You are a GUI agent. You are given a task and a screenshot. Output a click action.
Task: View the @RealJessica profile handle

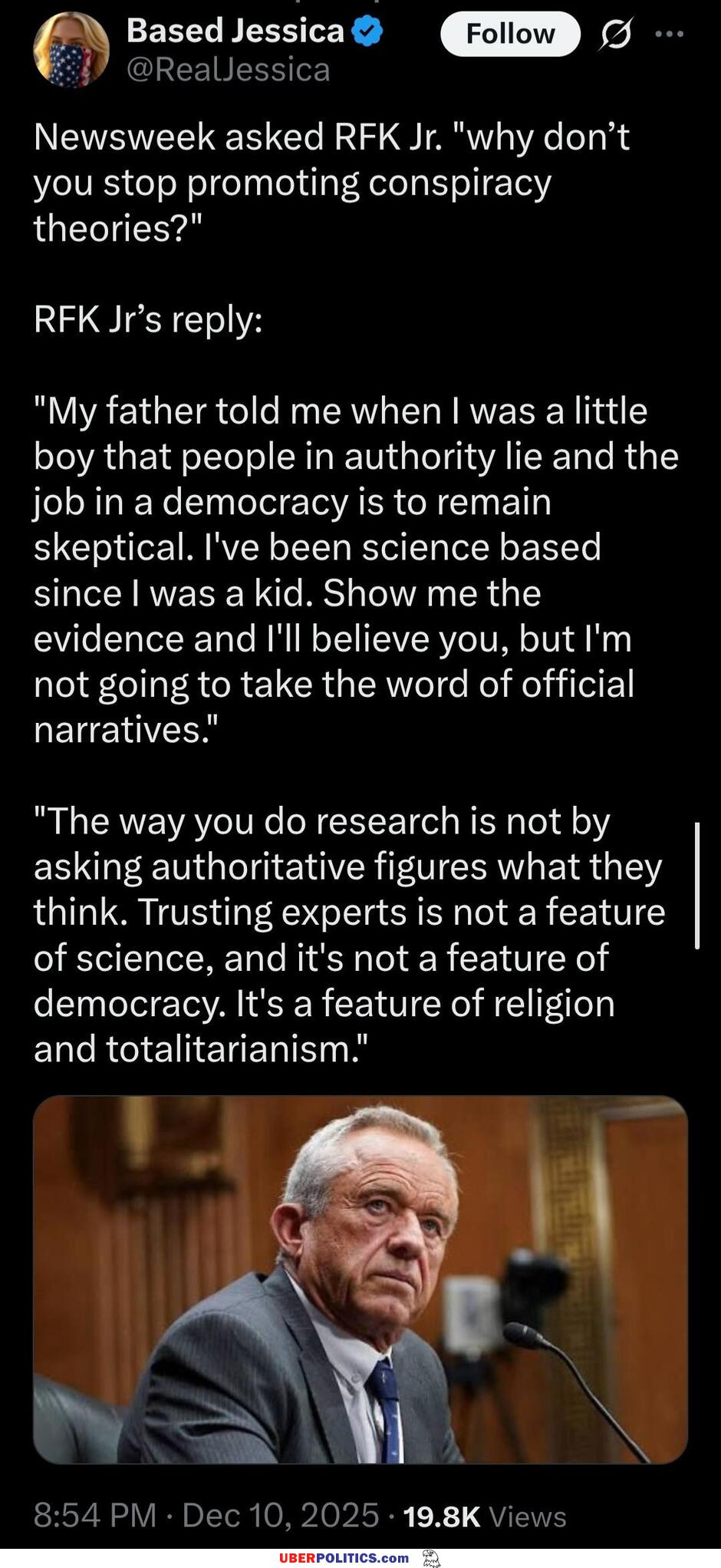click(228, 71)
